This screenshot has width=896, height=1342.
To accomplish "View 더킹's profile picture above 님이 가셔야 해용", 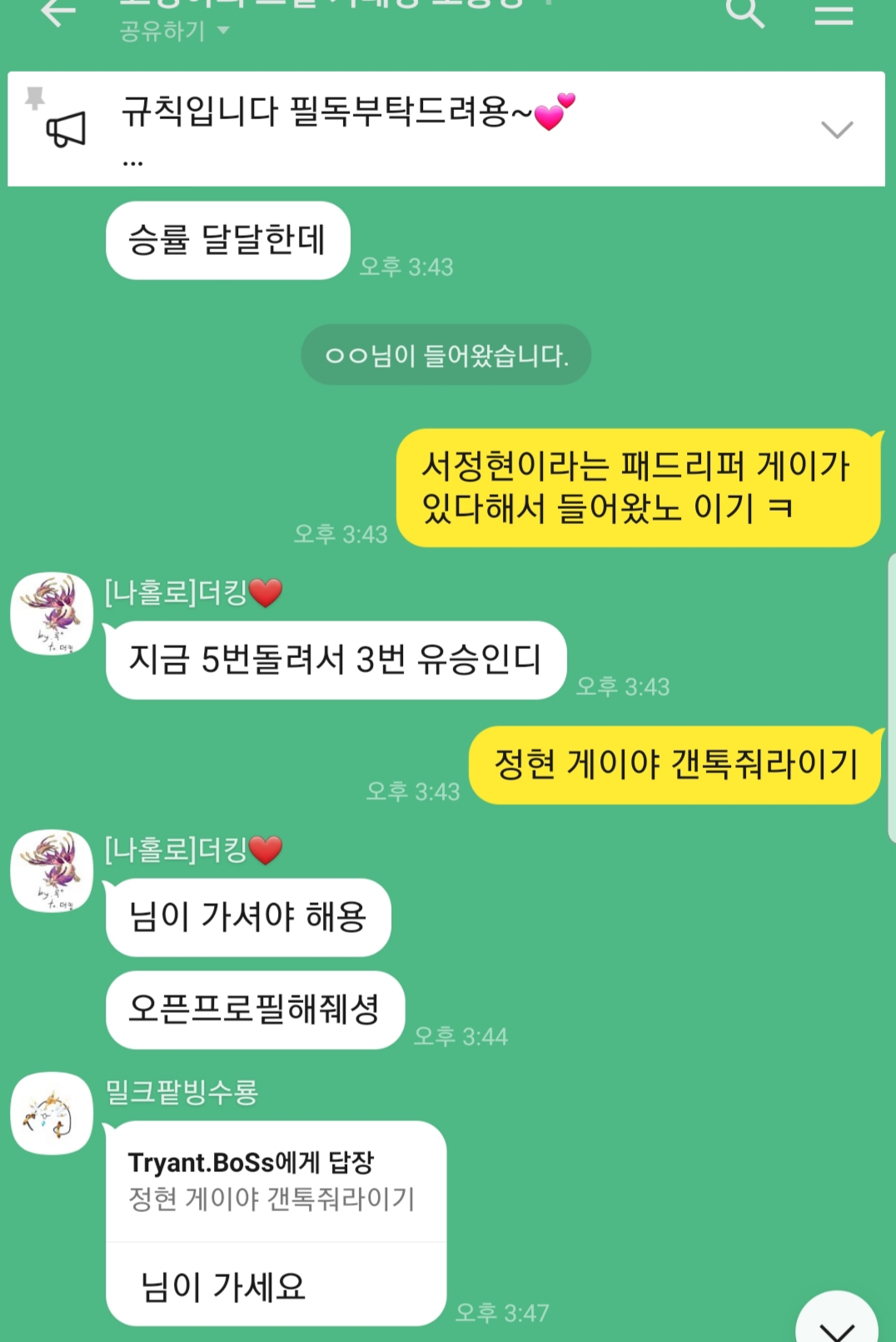I will [52, 871].
